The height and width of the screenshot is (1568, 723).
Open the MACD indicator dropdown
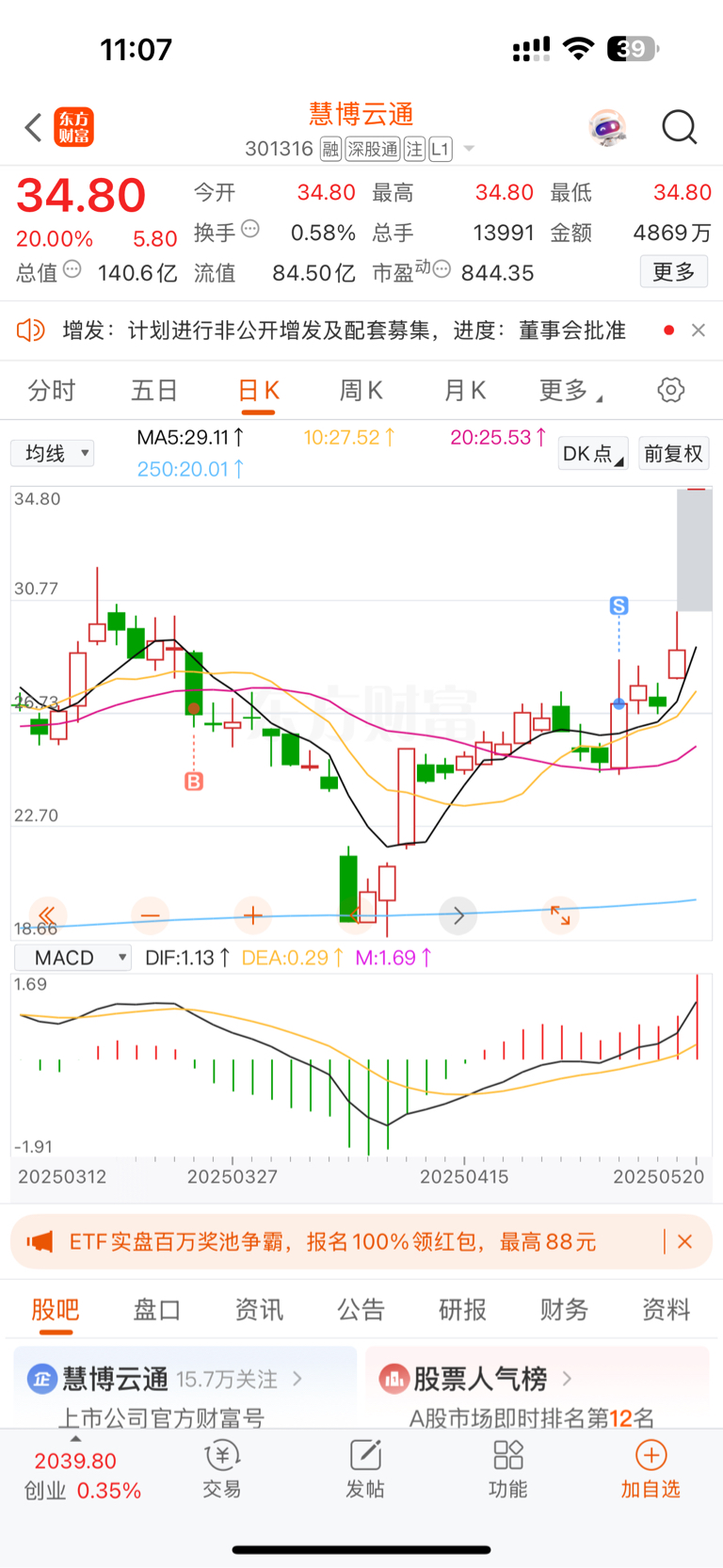pos(72,958)
